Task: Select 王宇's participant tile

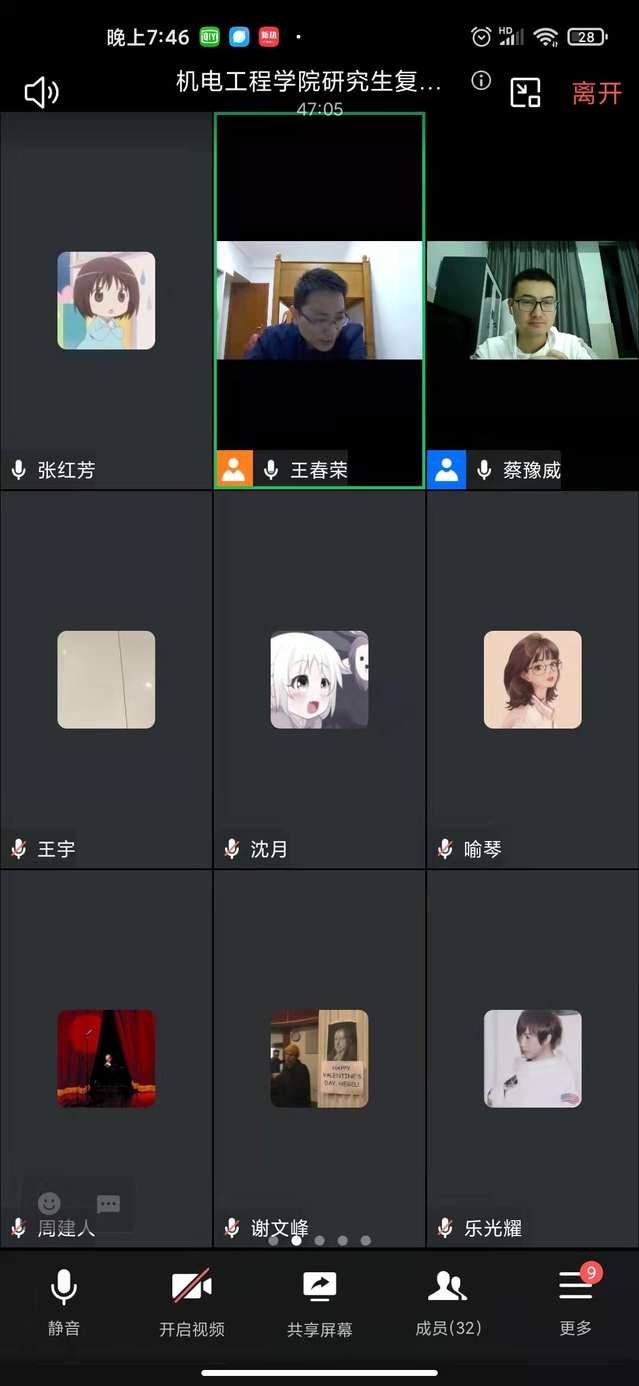Action: click(x=106, y=680)
